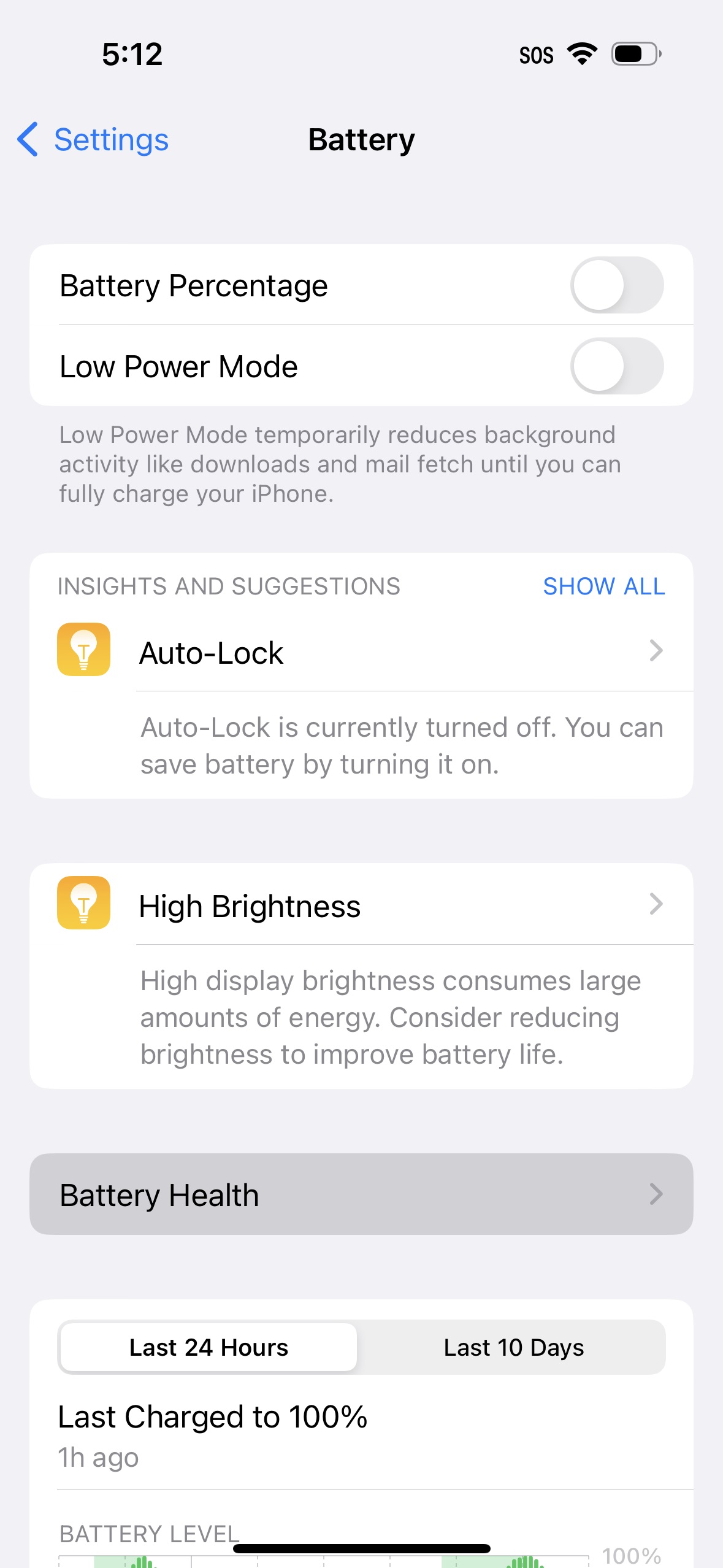Go back to Settings
This screenshot has height=1568, width=723.
coord(93,140)
